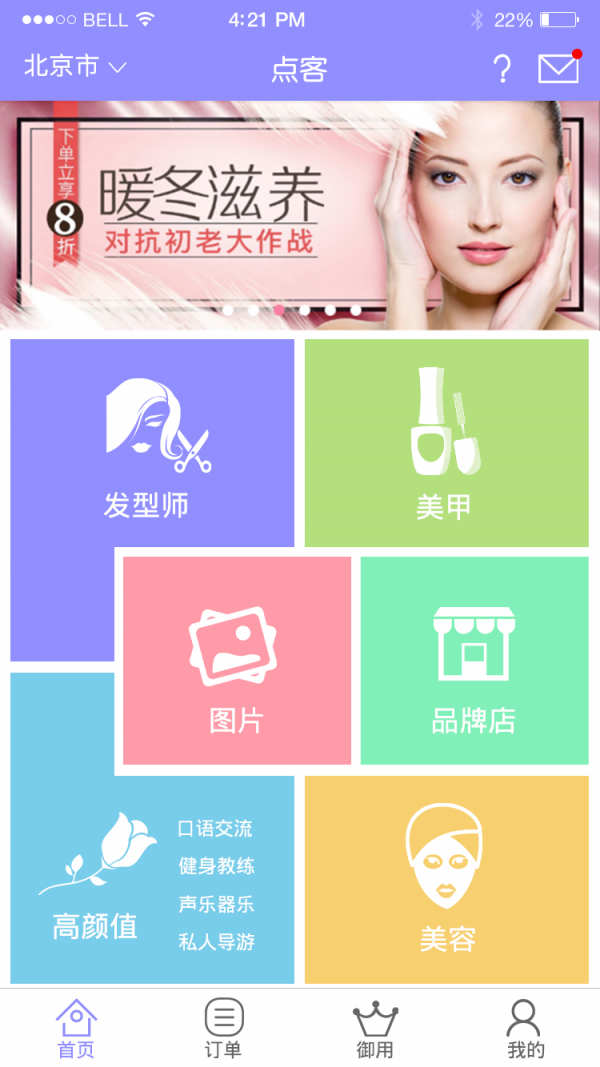Open the 高颜值 tile
Viewport: 600px width, 1067px height.
95,880
